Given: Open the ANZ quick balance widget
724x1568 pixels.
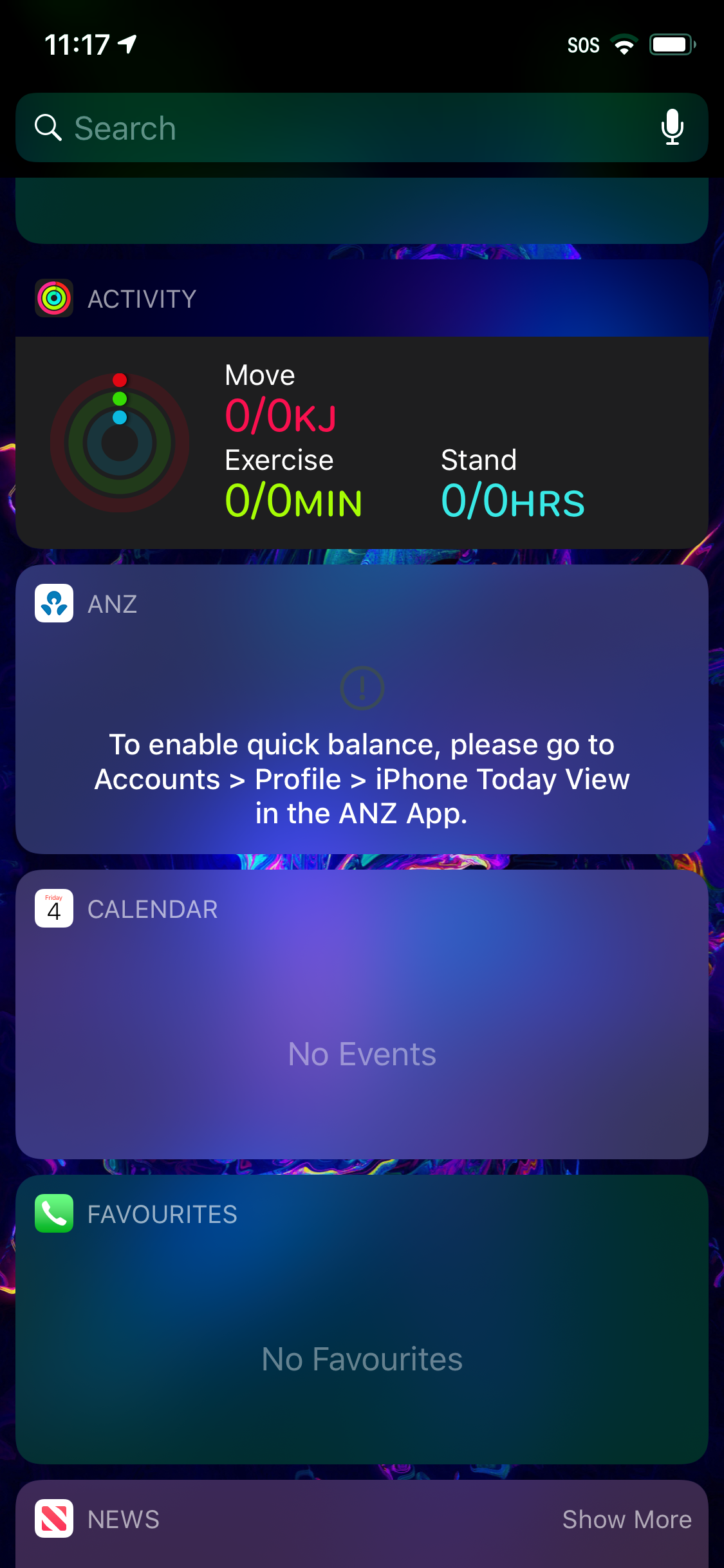Looking at the screenshot, I should (362, 709).
